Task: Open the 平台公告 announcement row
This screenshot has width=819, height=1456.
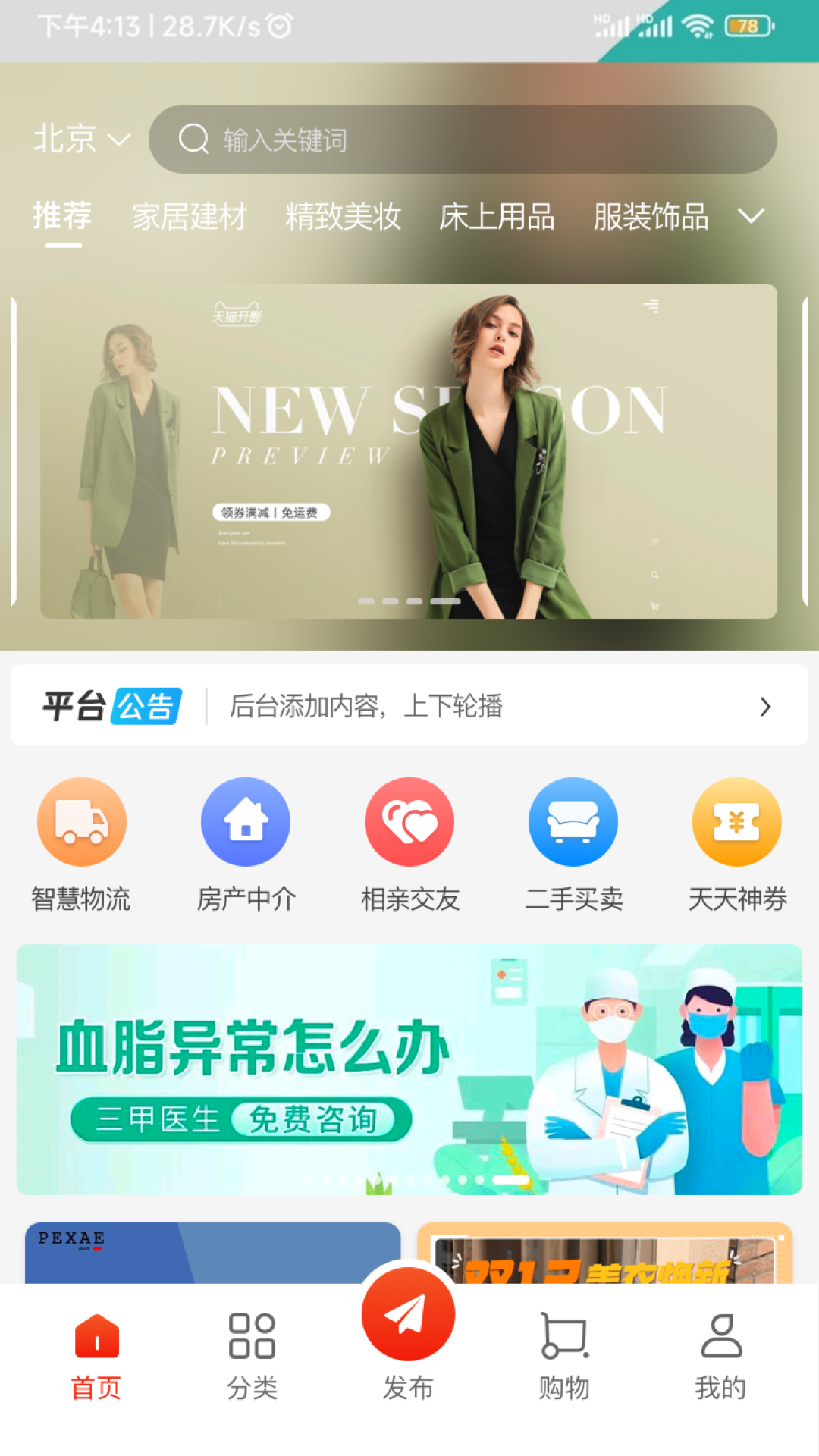Action: click(x=409, y=706)
